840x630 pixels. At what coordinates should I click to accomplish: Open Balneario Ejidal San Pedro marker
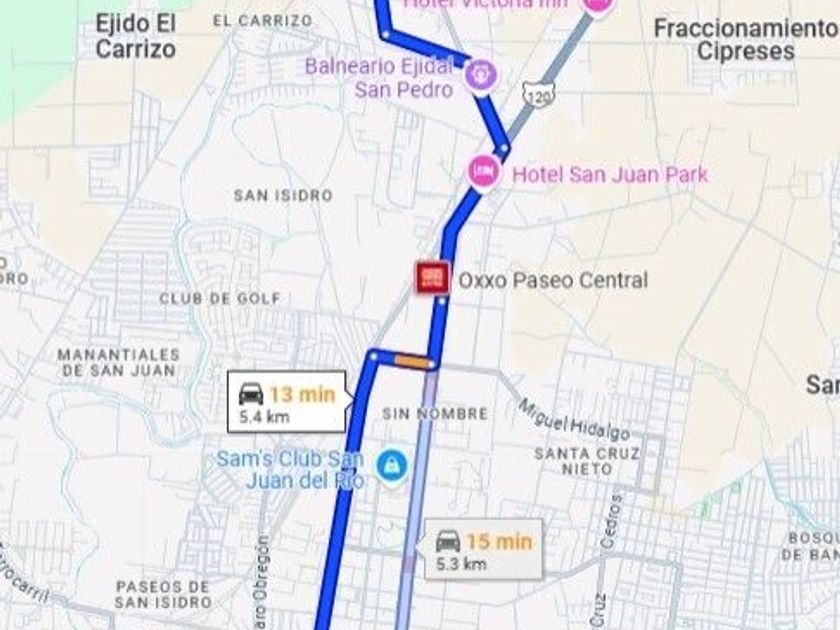coord(482,72)
